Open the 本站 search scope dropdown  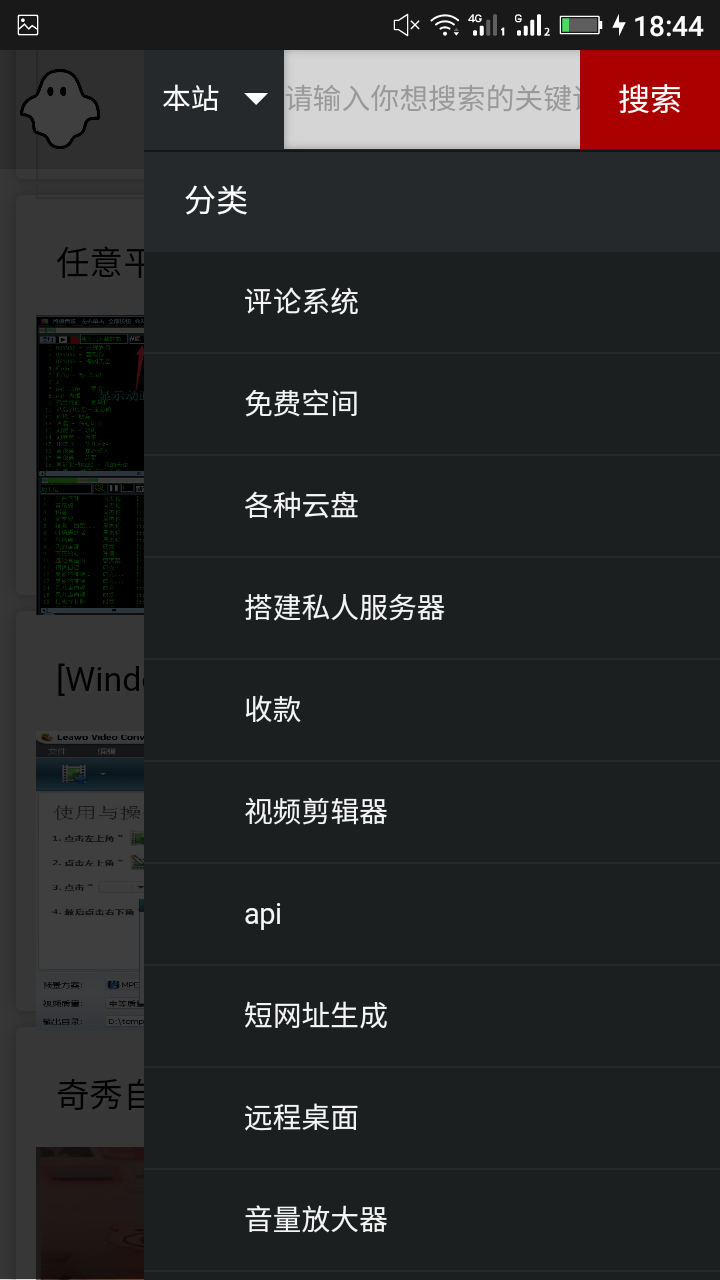[x=214, y=100]
